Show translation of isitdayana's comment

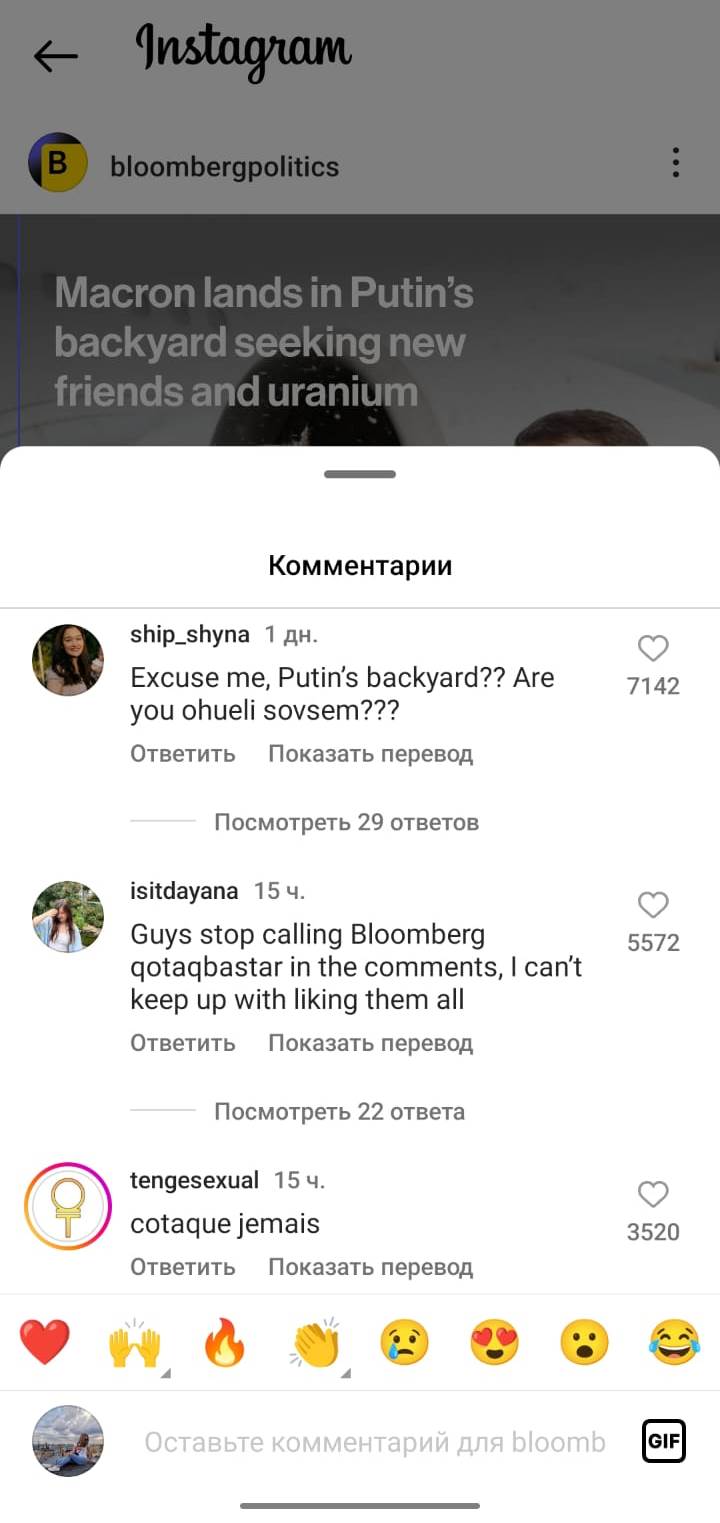(x=370, y=1043)
